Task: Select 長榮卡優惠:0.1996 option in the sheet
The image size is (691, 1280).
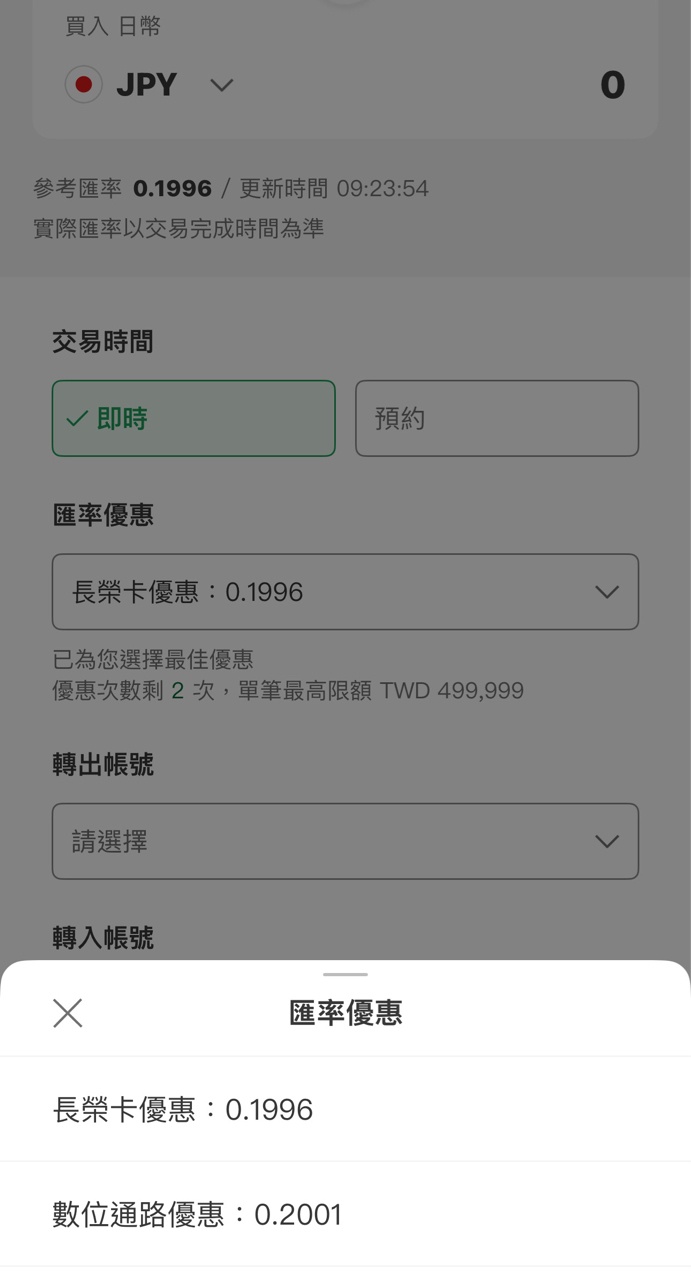Action: pos(345,1109)
